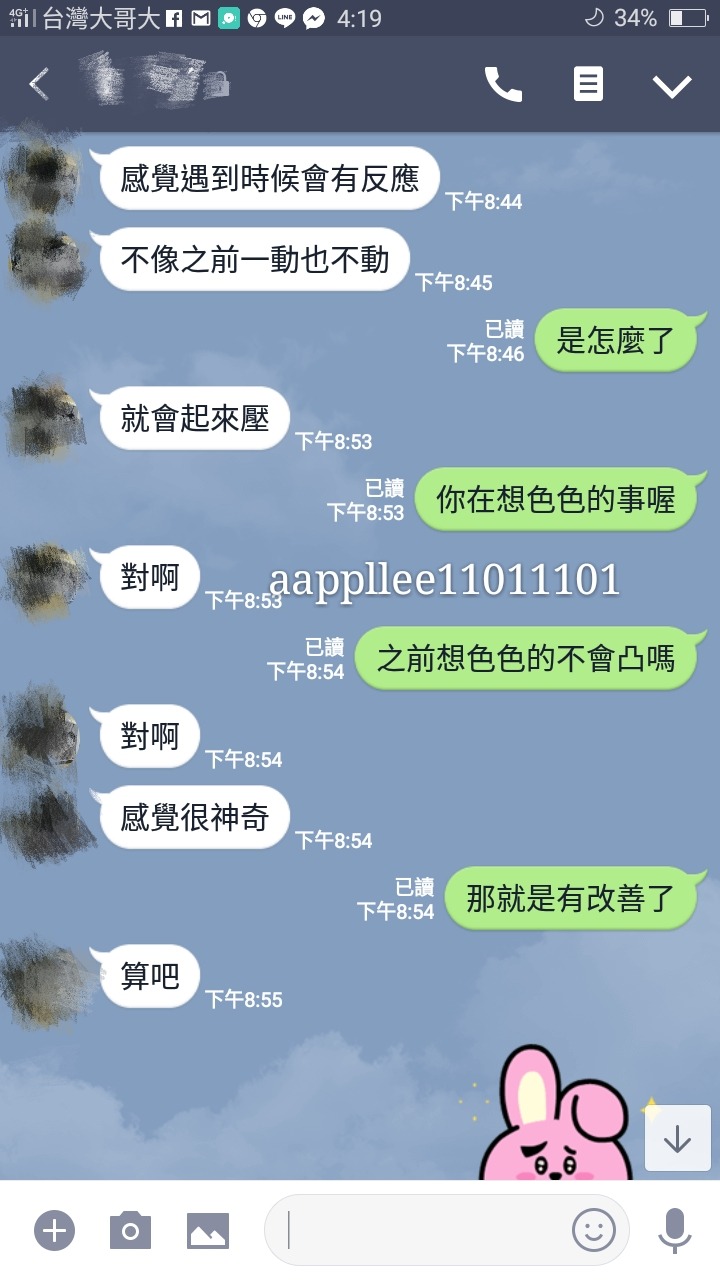Go back to the chat list
720x1280 pixels.
(39, 85)
